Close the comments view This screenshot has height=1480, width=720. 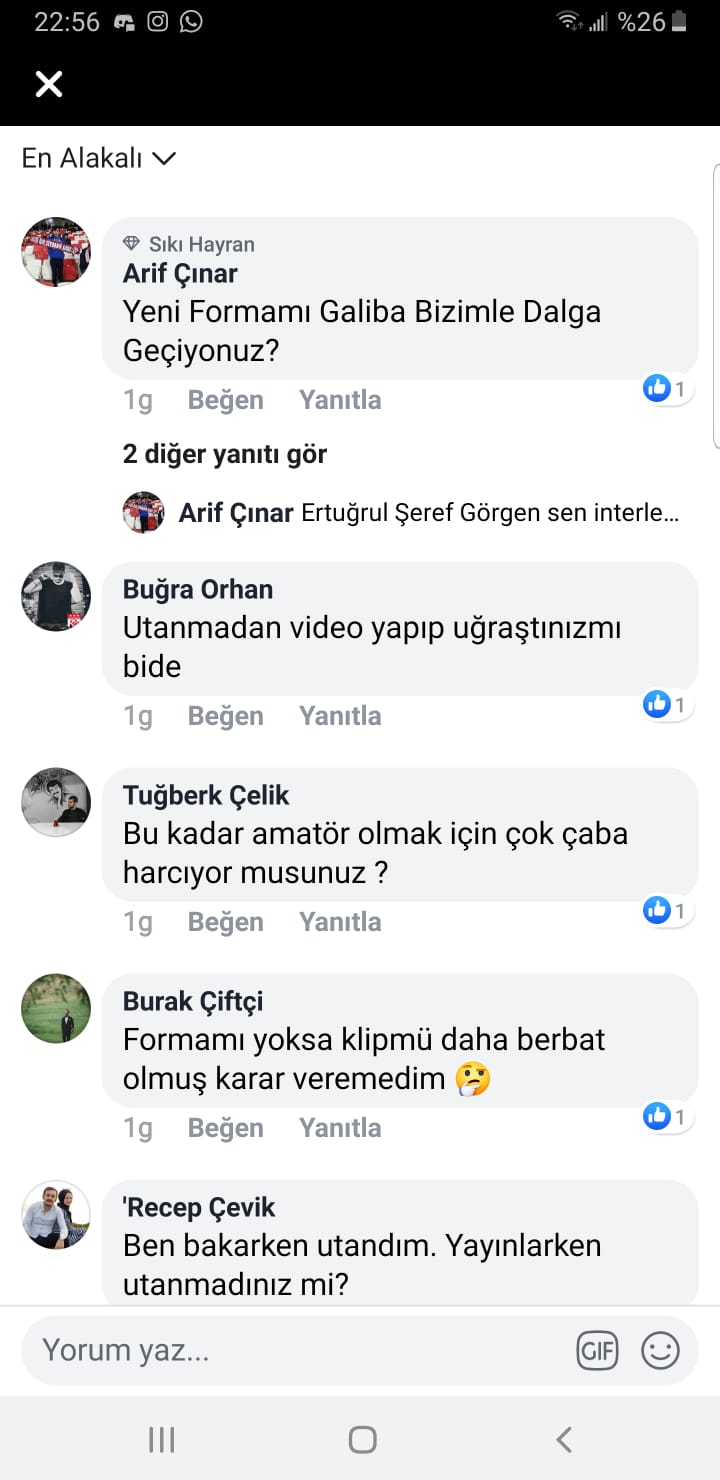[x=48, y=84]
